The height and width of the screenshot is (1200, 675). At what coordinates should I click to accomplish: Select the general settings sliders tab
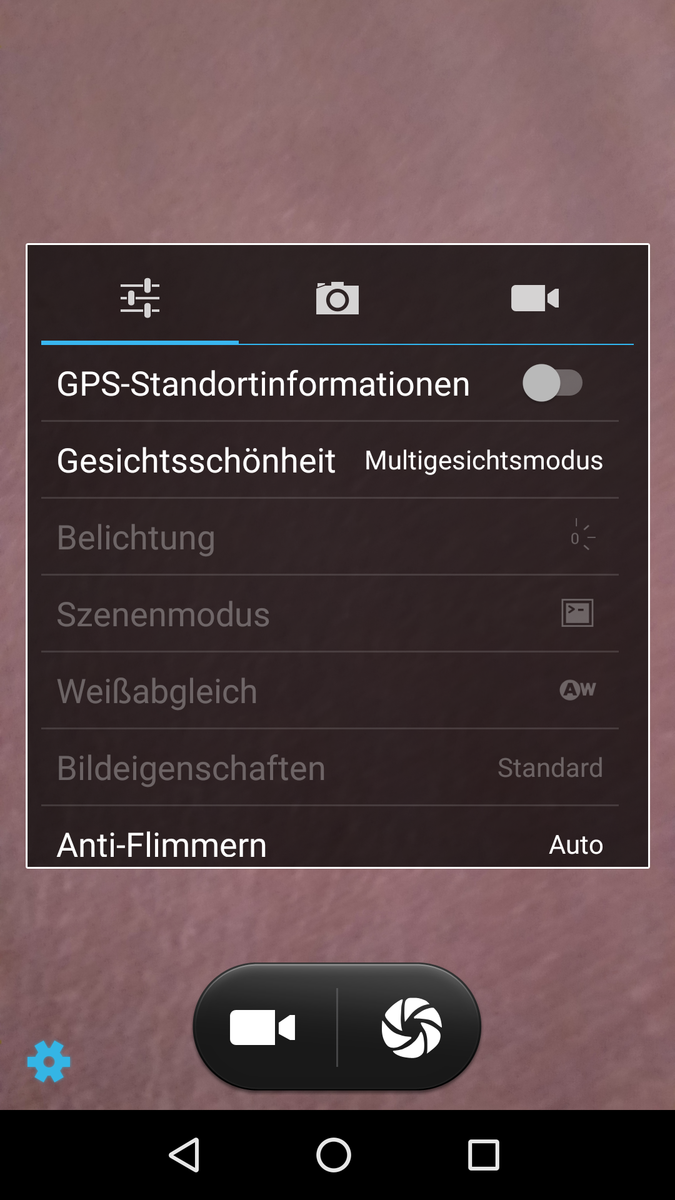(140, 298)
